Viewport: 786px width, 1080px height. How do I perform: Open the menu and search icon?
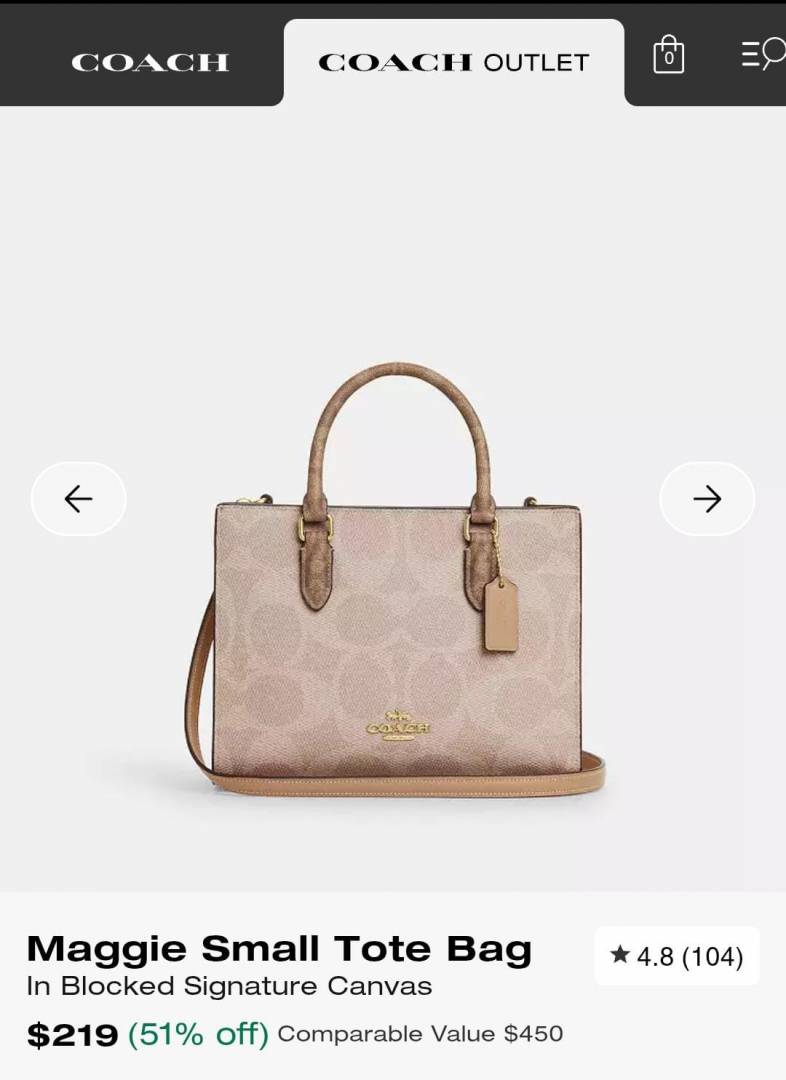762,54
